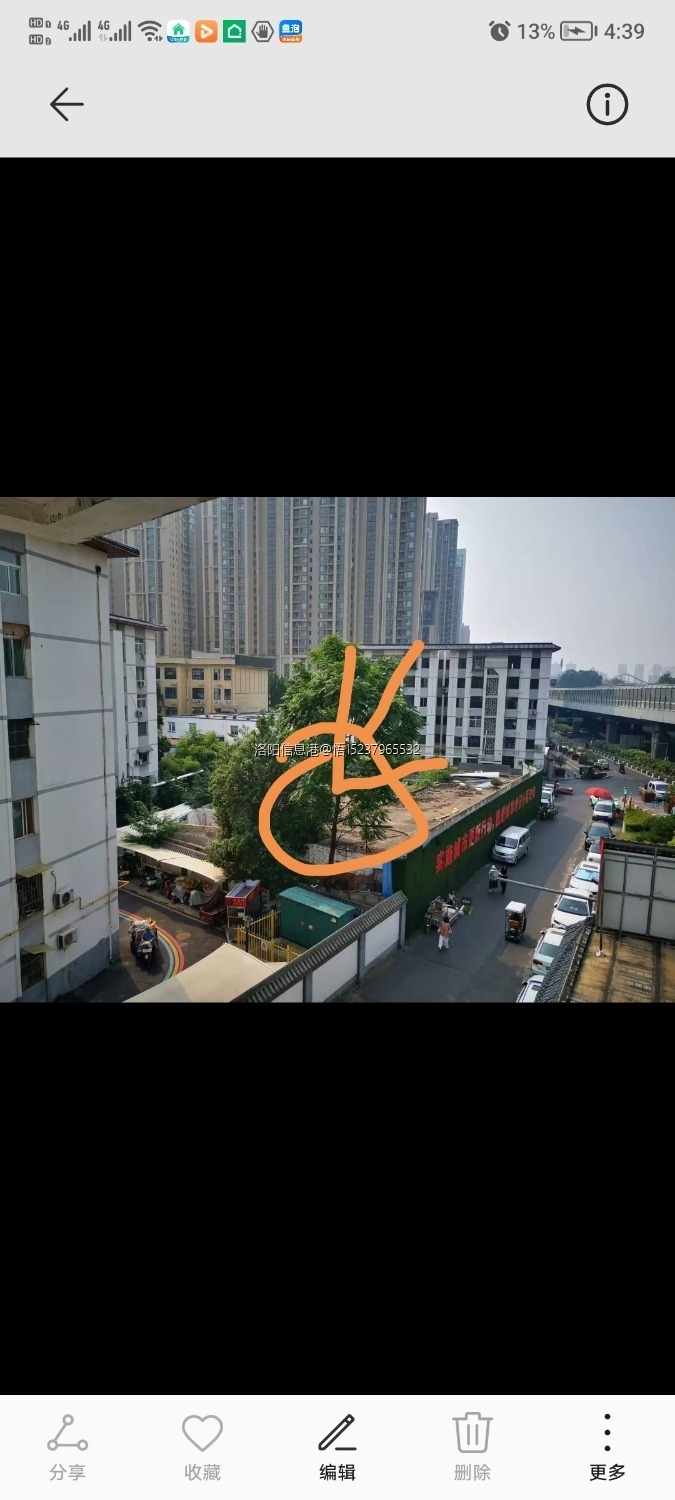Open the 编辑 edit tool
This screenshot has width=675, height=1500.
click(337, 1446)
